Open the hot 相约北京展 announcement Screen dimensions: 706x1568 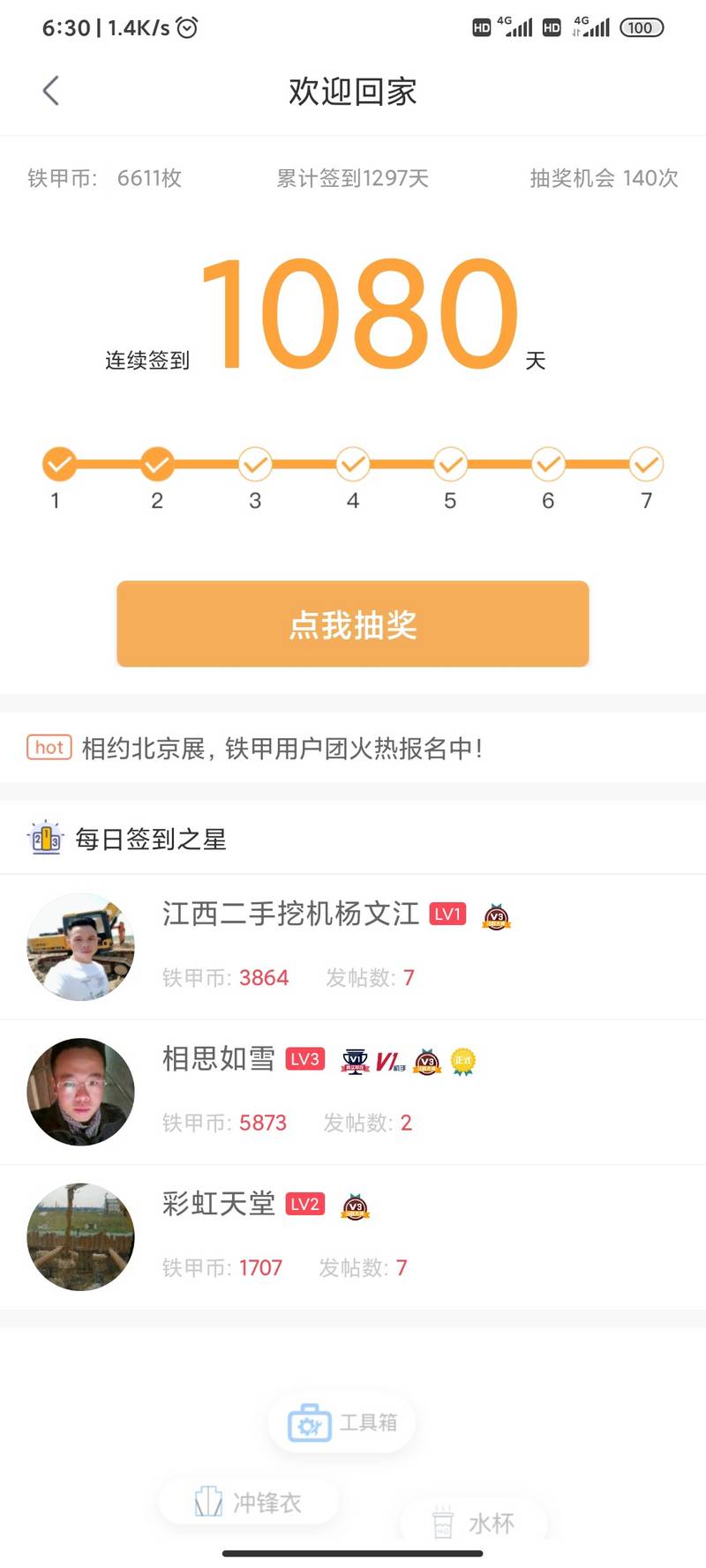282,748
